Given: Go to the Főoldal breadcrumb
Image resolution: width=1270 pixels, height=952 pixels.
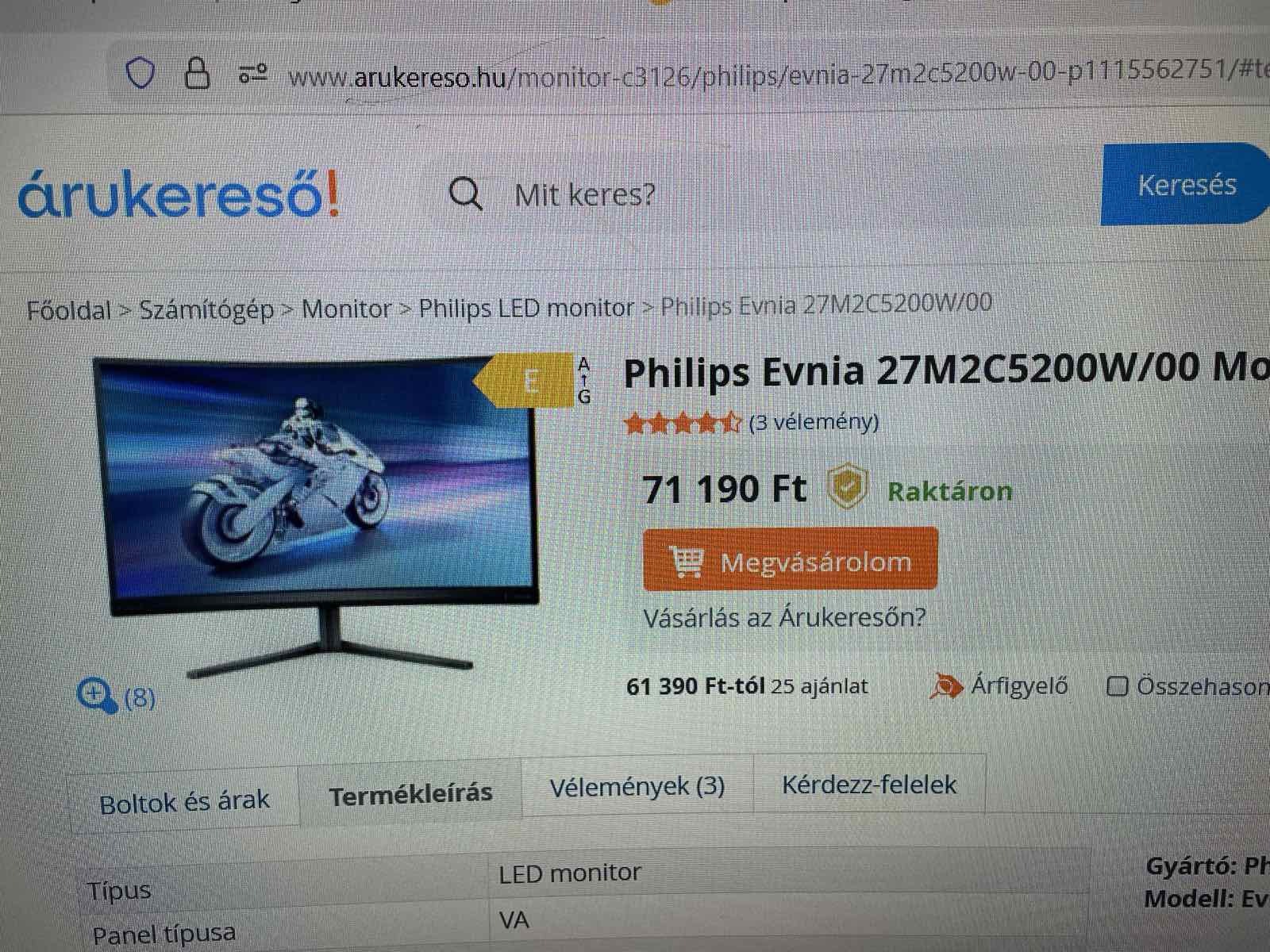Looking at the screenshot, I should point(68,310).
